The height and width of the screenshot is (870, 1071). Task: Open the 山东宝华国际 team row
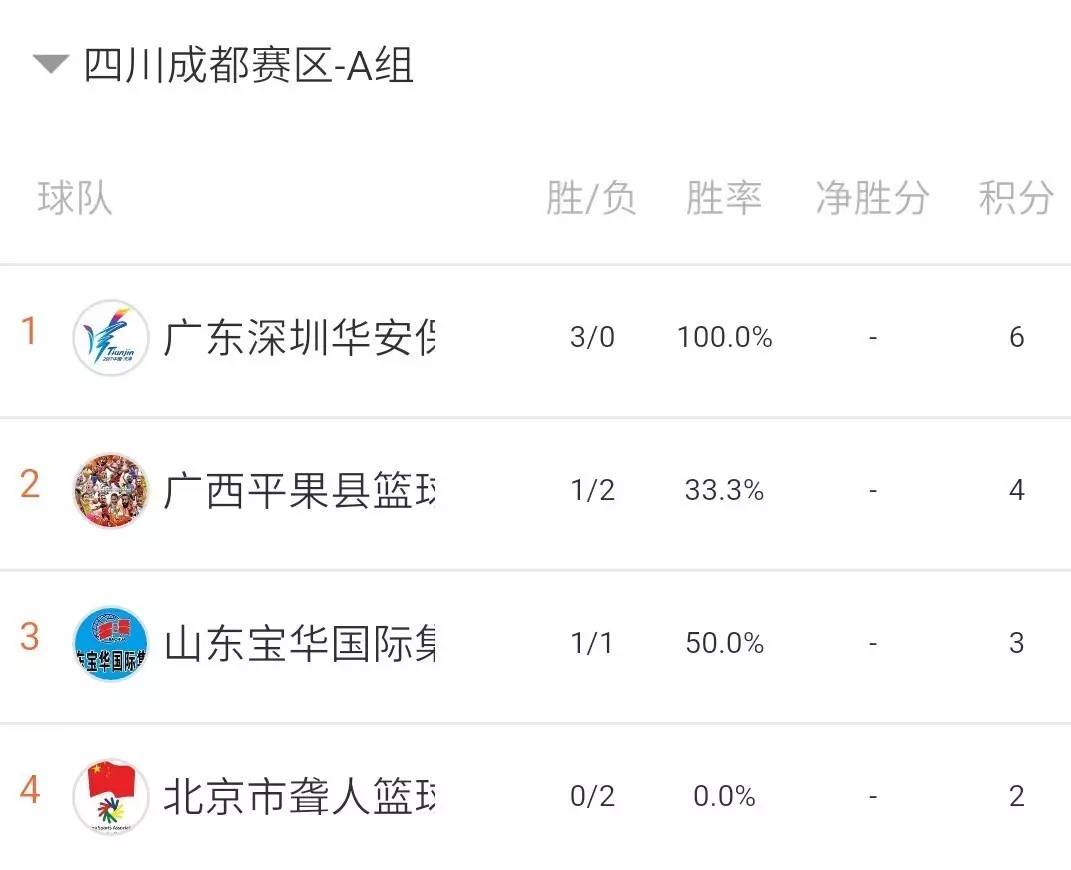pyautogui.click(x=299, y=644)
